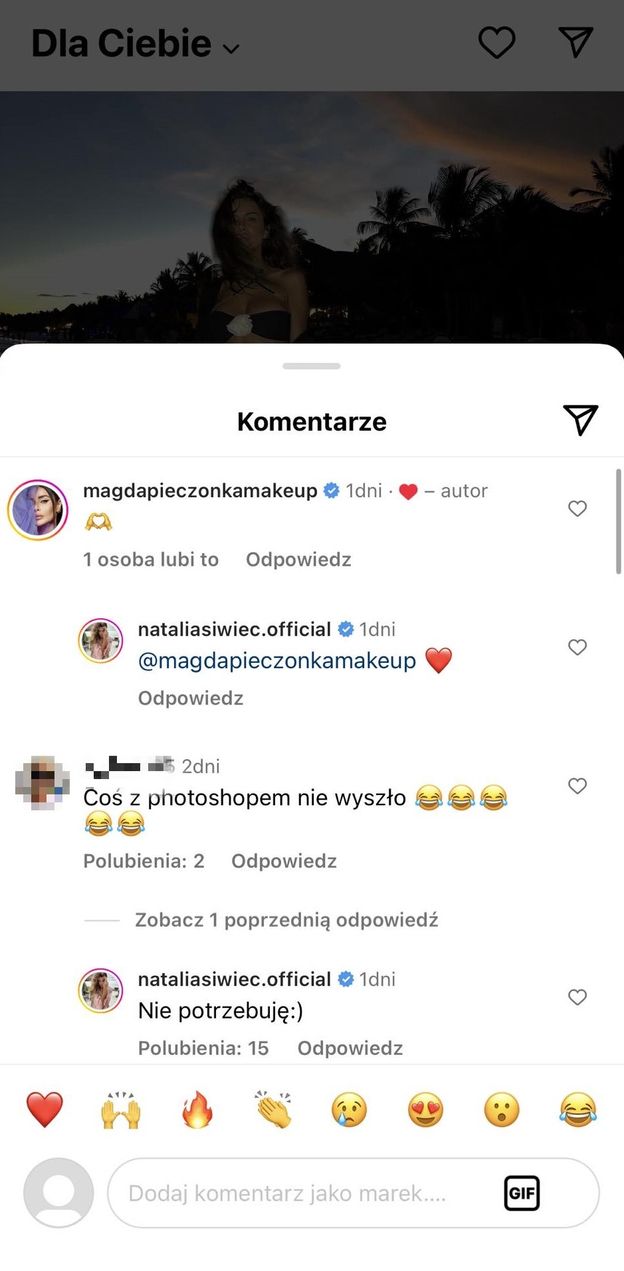The width and height of the screenshot is (624, 1271).
Task: Focus the Dodaj komentarz text field
Action: [300, 1193]
